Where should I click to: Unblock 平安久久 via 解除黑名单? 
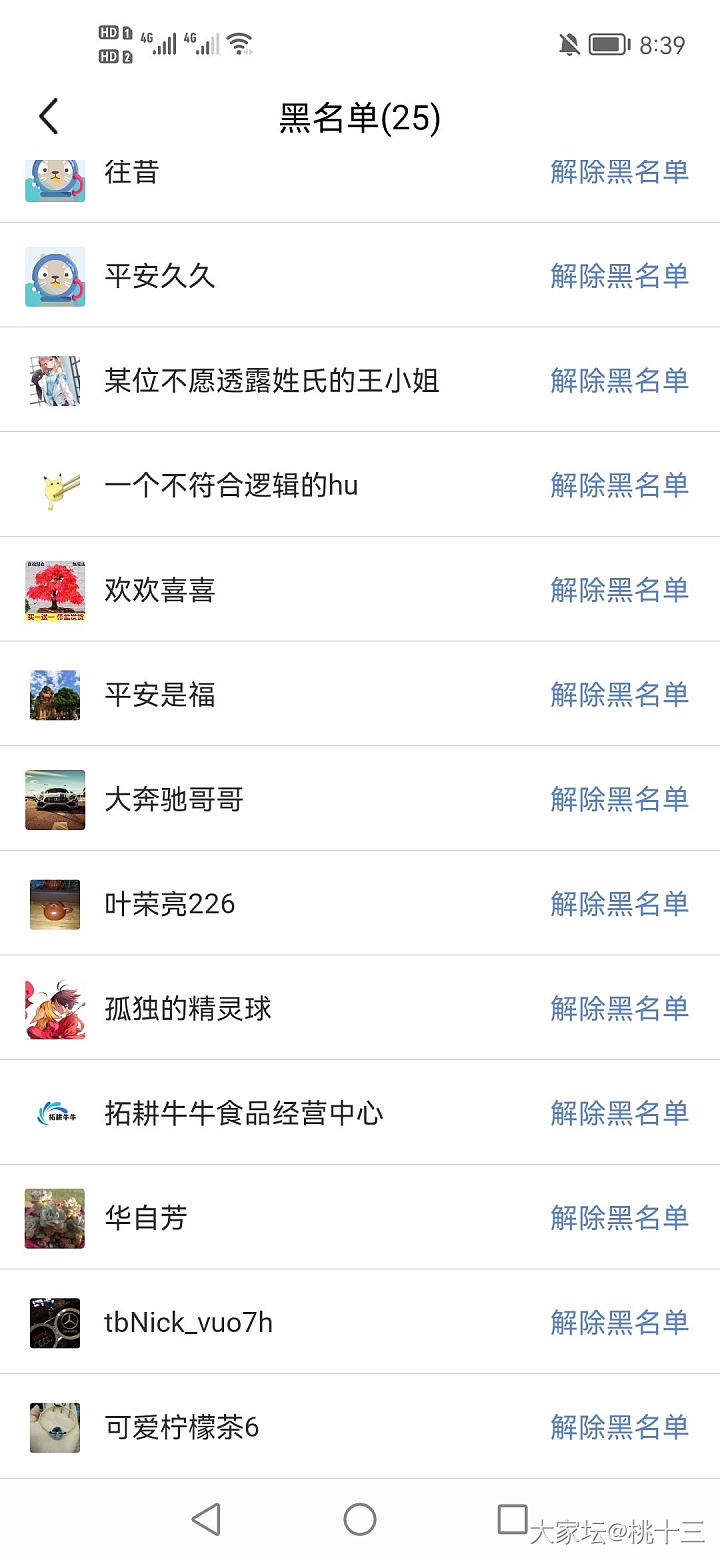[x=619, y=276]
